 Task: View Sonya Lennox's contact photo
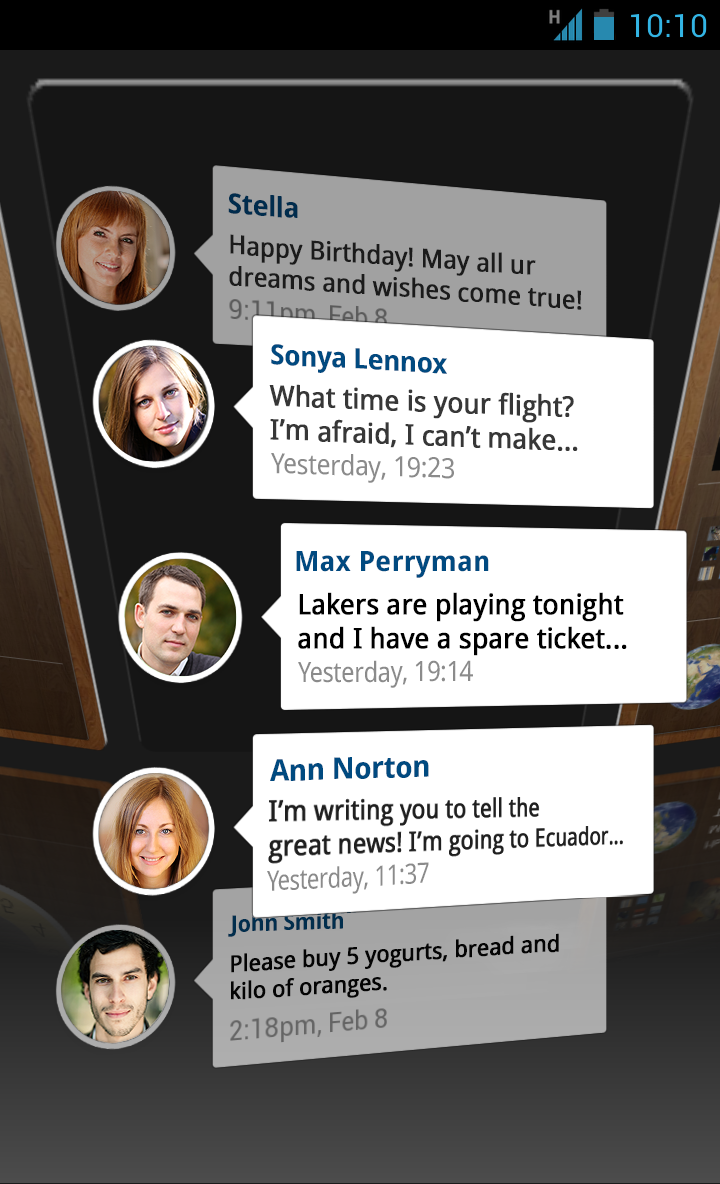point(153,403)
